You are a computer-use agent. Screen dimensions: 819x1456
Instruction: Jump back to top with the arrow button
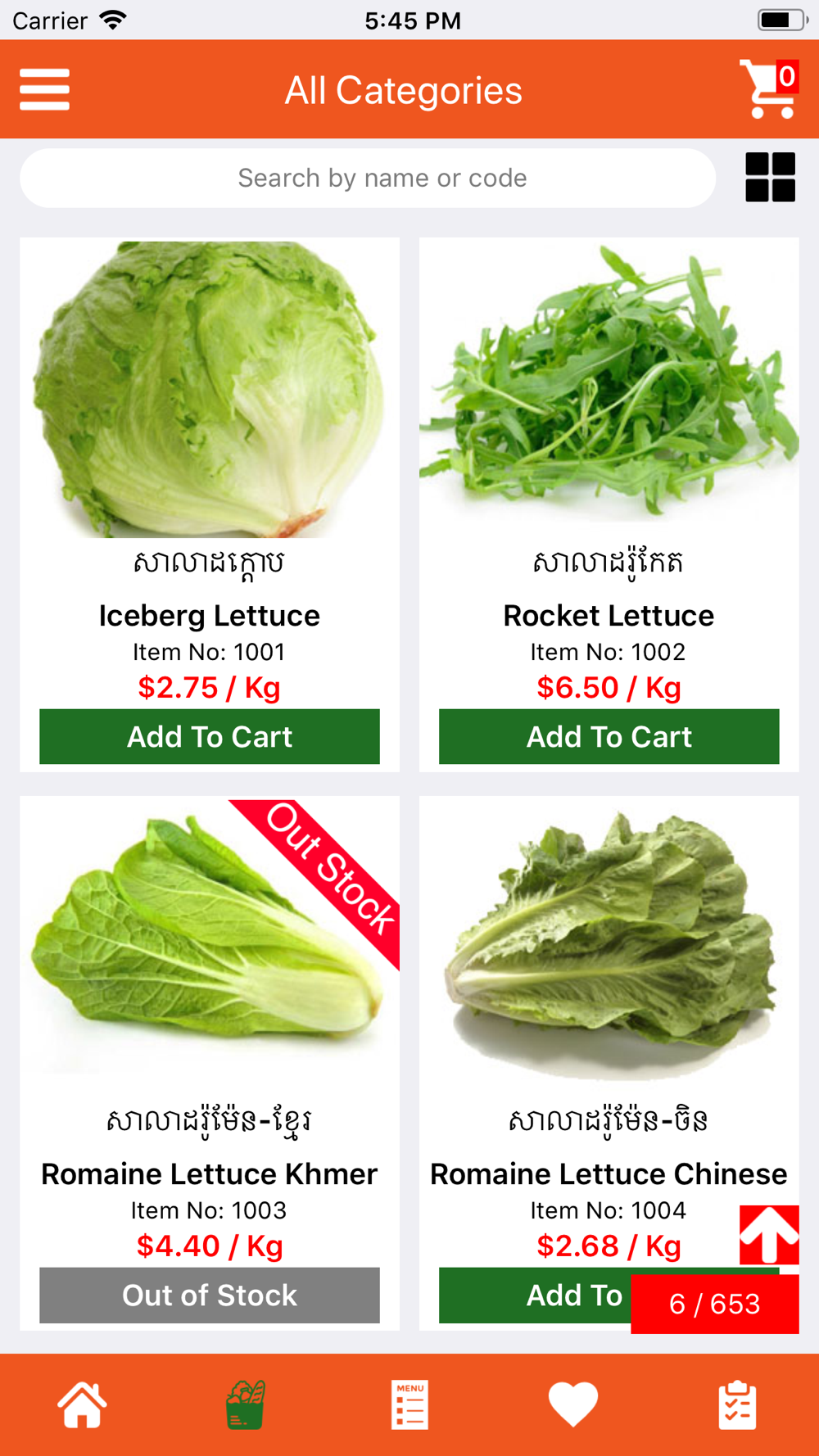(769, 1235)
